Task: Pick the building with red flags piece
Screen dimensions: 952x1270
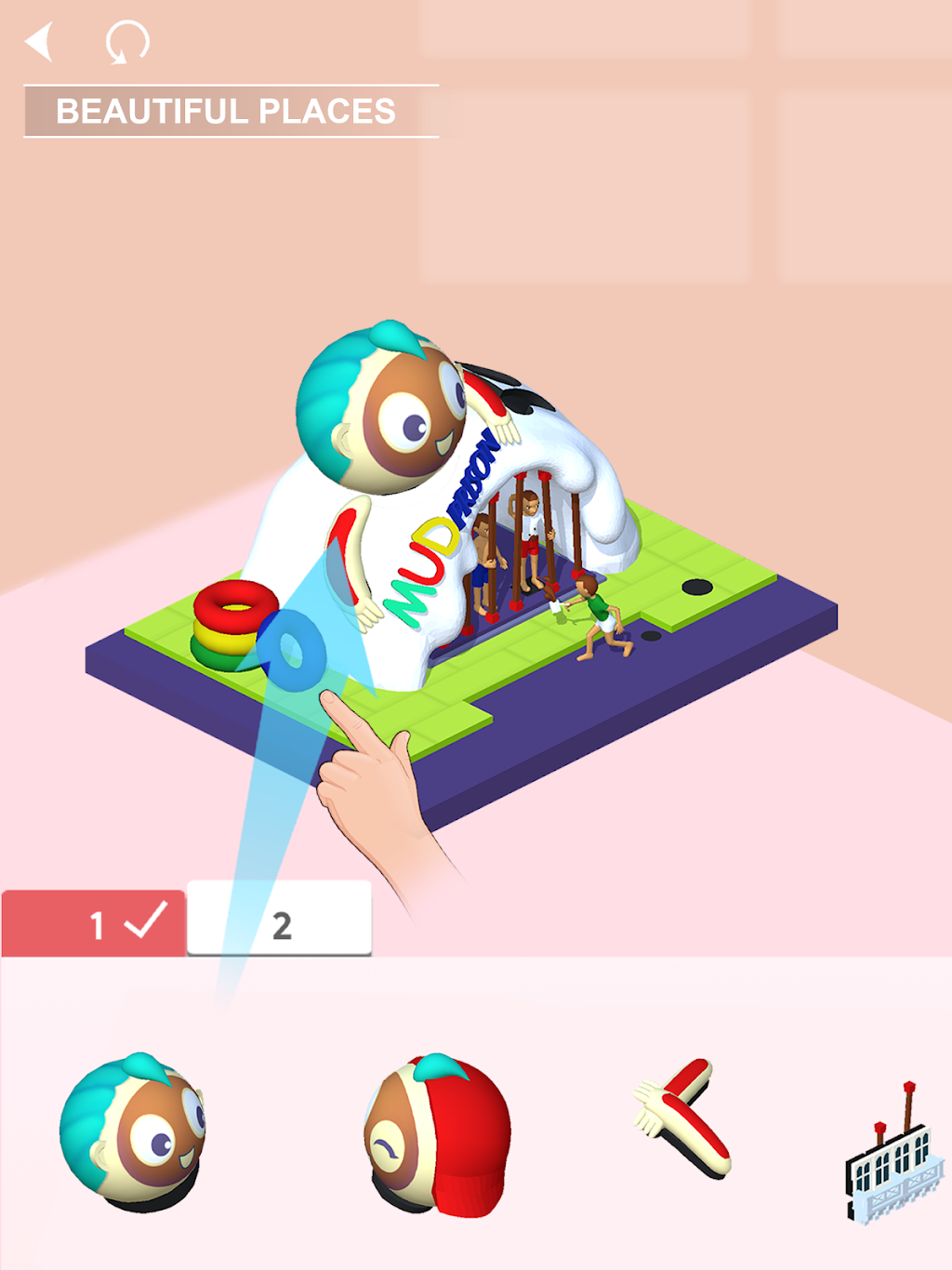Action: coord(892,1162)
